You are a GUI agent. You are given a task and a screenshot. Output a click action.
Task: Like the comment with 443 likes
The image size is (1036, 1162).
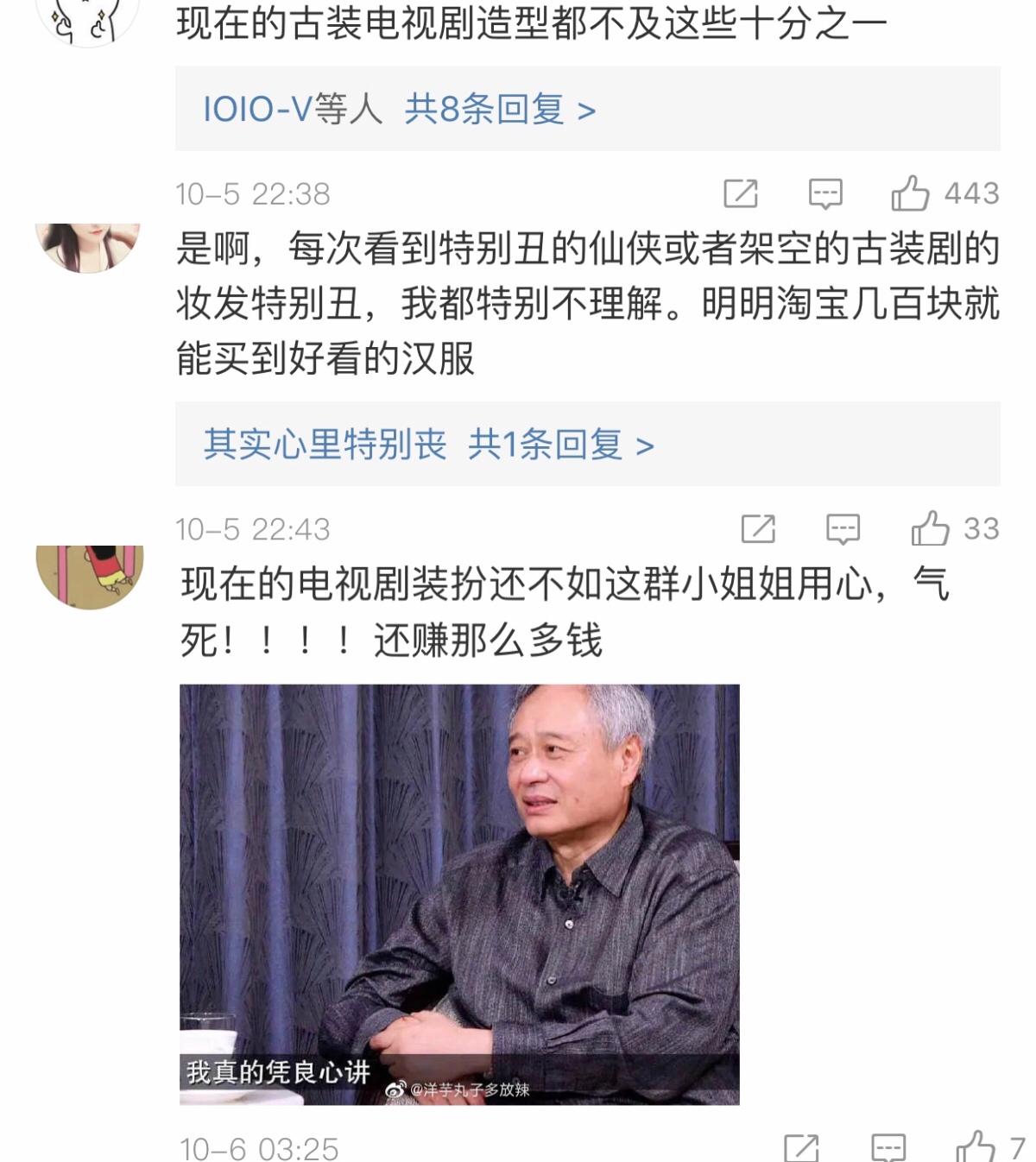click(911, 193)
